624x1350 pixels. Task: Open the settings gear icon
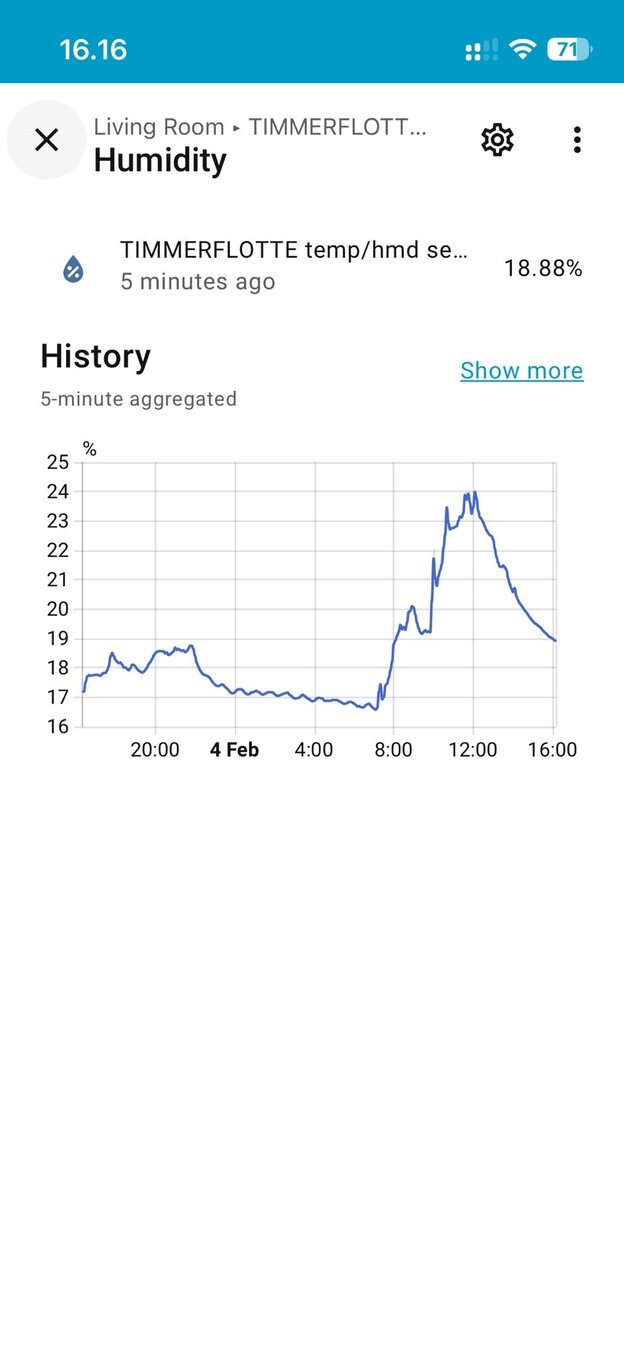[x=497, y=140]
